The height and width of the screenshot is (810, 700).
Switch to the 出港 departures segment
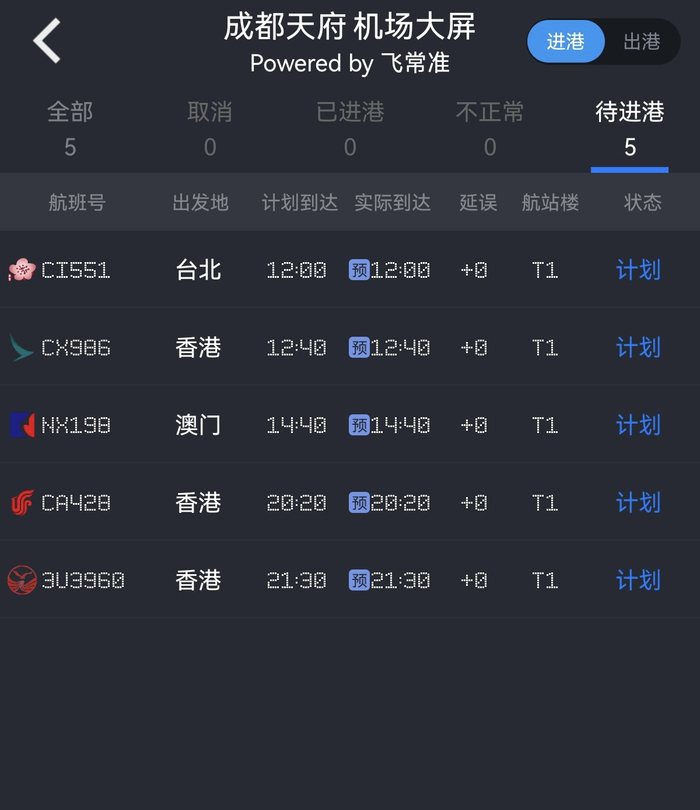pos(642,41)
